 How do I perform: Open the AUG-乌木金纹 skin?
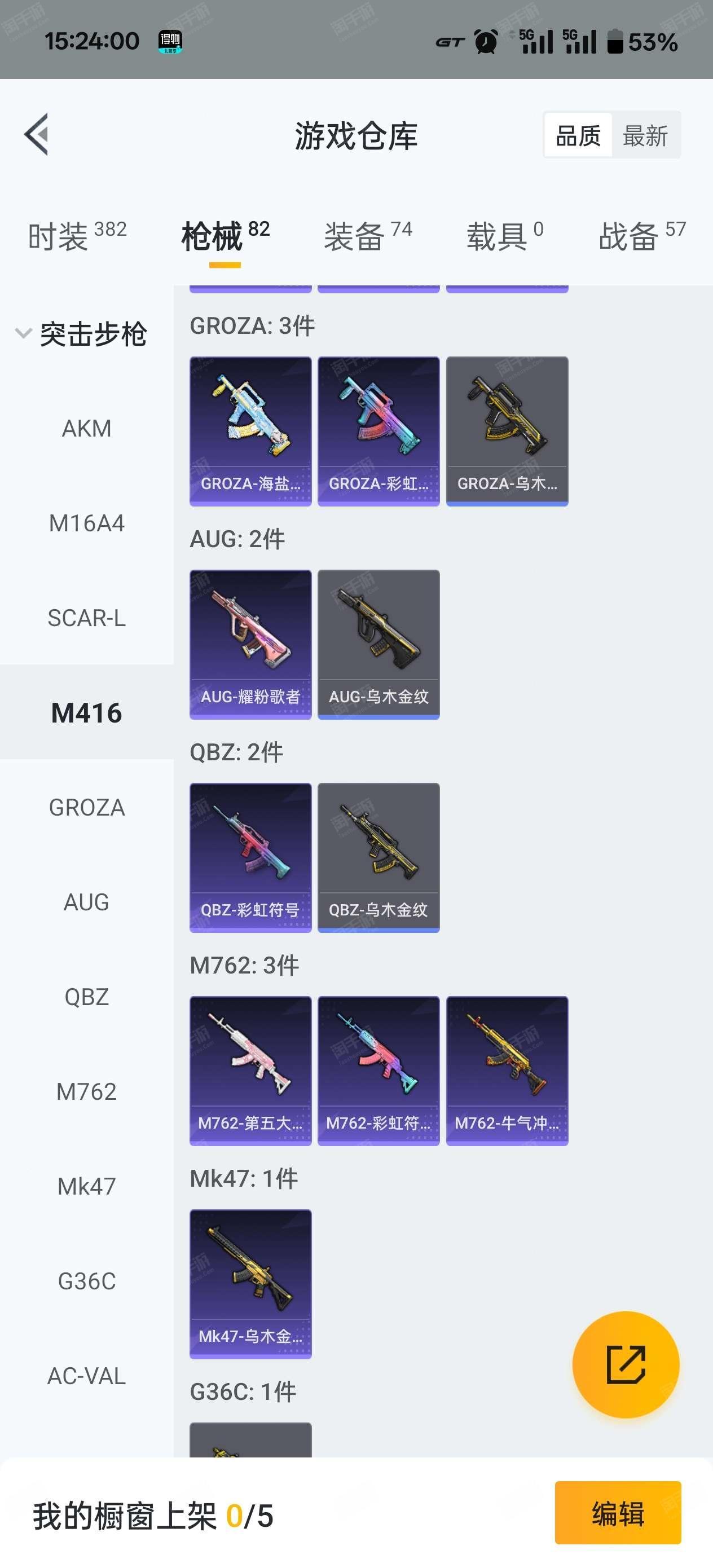378,644
